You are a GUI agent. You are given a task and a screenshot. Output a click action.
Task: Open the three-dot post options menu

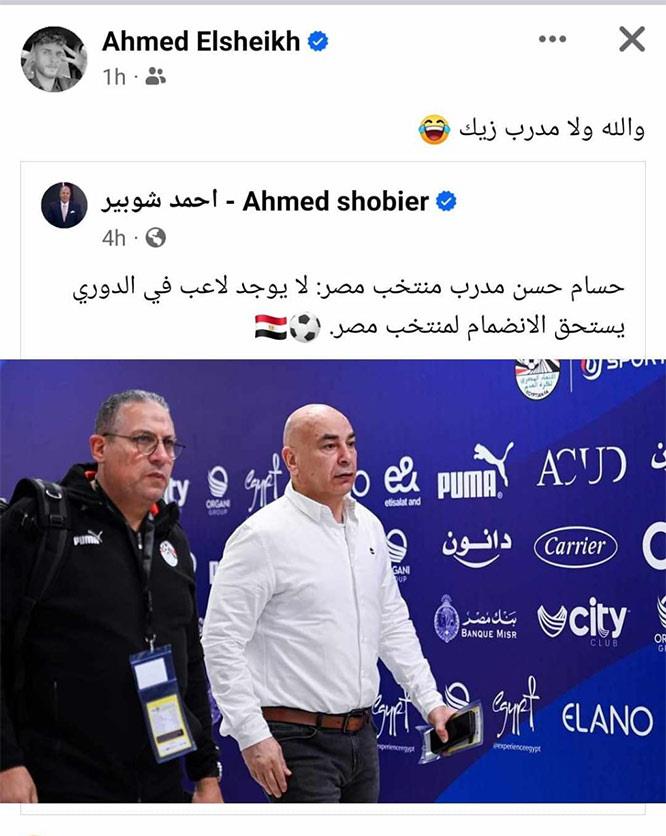click(x=552, y=40)
